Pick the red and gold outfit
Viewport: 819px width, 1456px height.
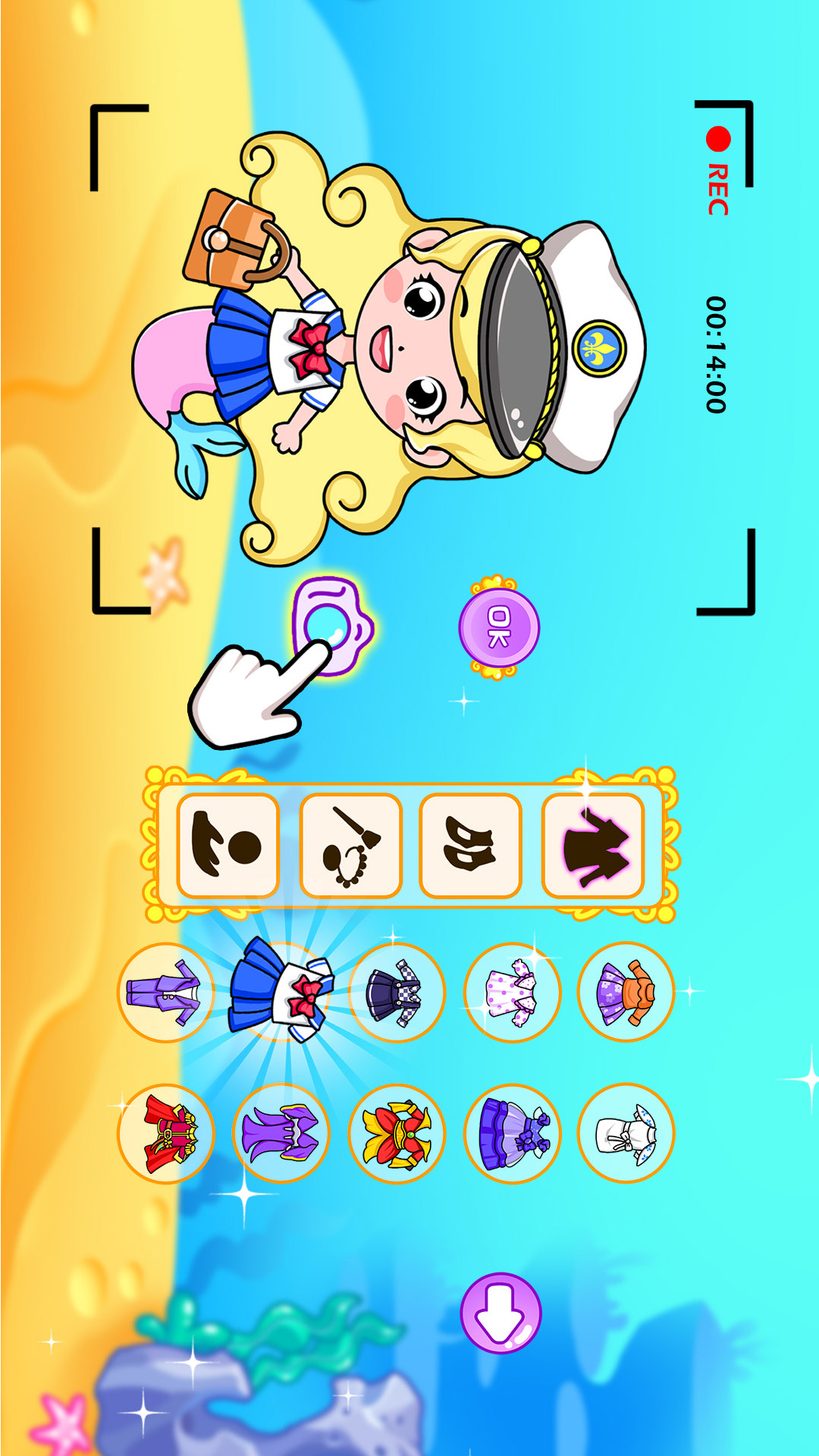[166, 1133]
